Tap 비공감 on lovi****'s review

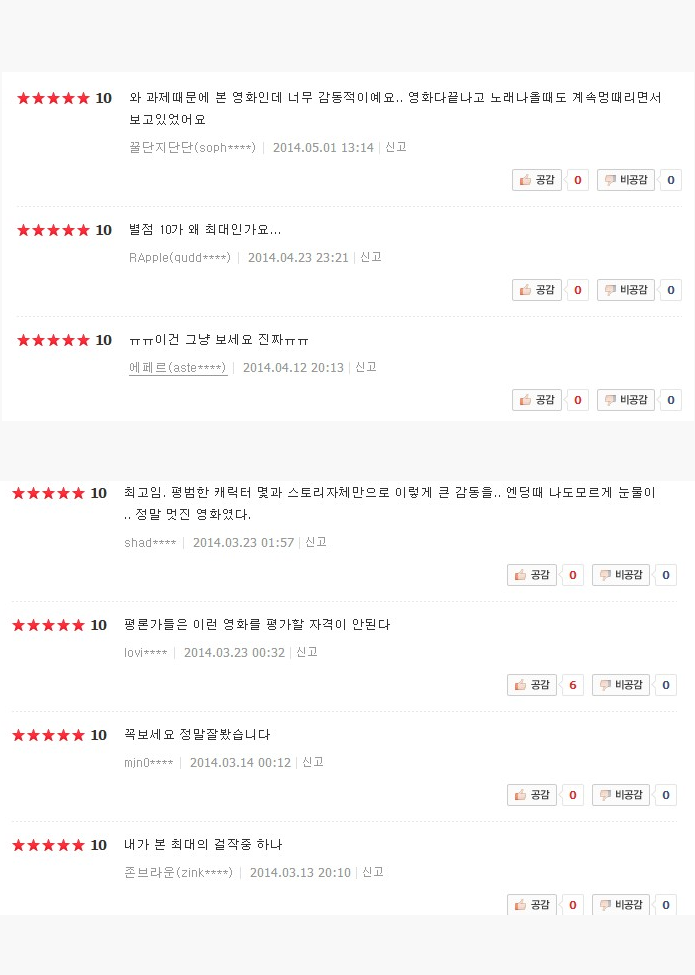621,685
